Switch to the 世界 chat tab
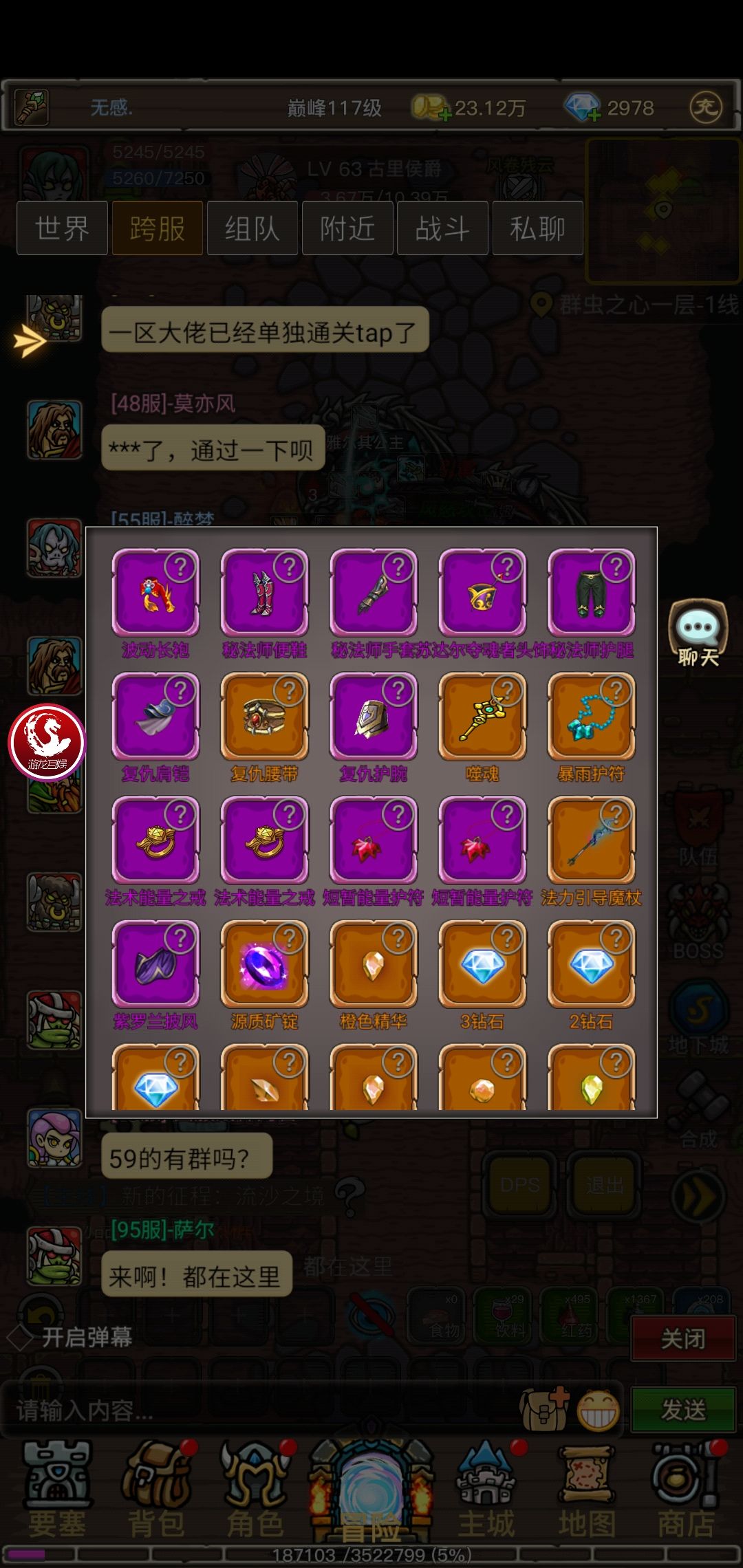This screenshot has width=743, height=1568. [61, 228]
